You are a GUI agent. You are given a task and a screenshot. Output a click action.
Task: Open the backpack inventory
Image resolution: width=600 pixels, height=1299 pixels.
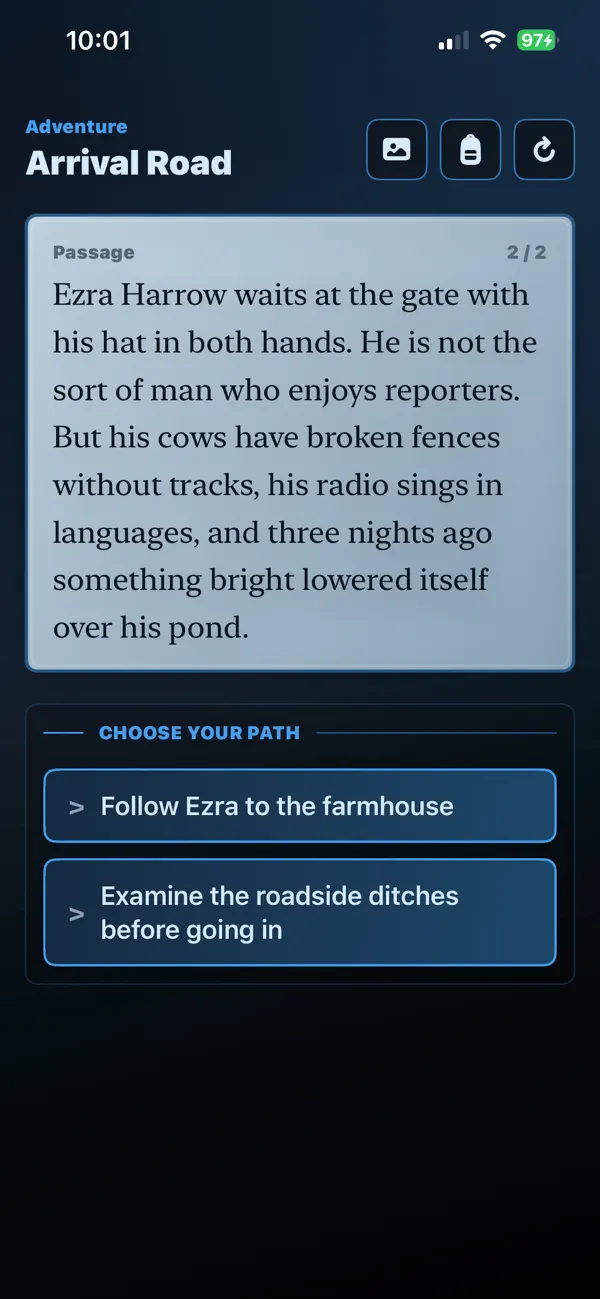(471, 150)
